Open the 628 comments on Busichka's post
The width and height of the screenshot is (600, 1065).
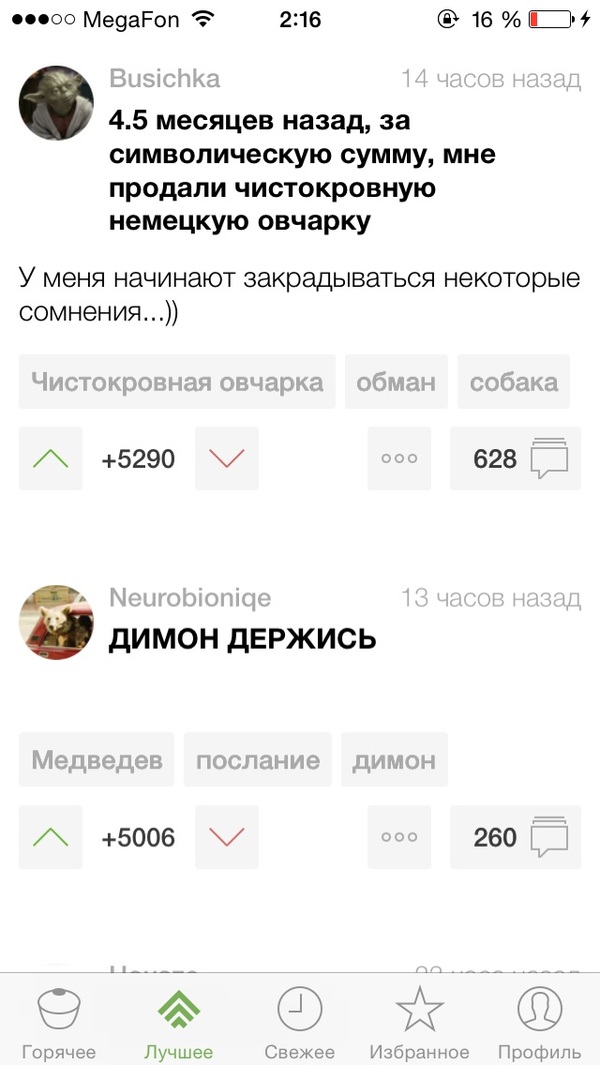(x=515, y=459)
